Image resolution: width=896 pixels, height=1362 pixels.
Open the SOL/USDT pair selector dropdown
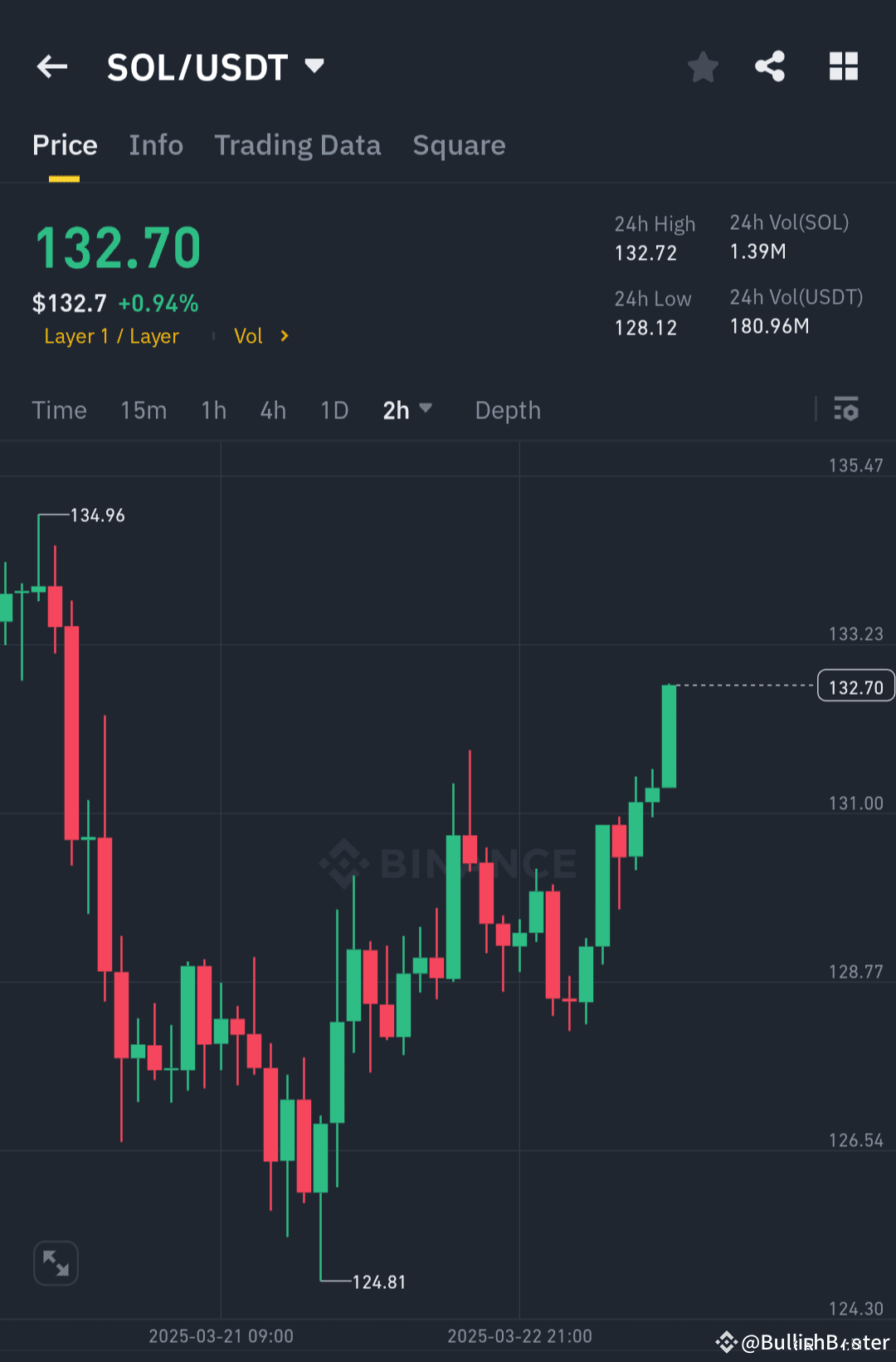[x=314, y=66]
